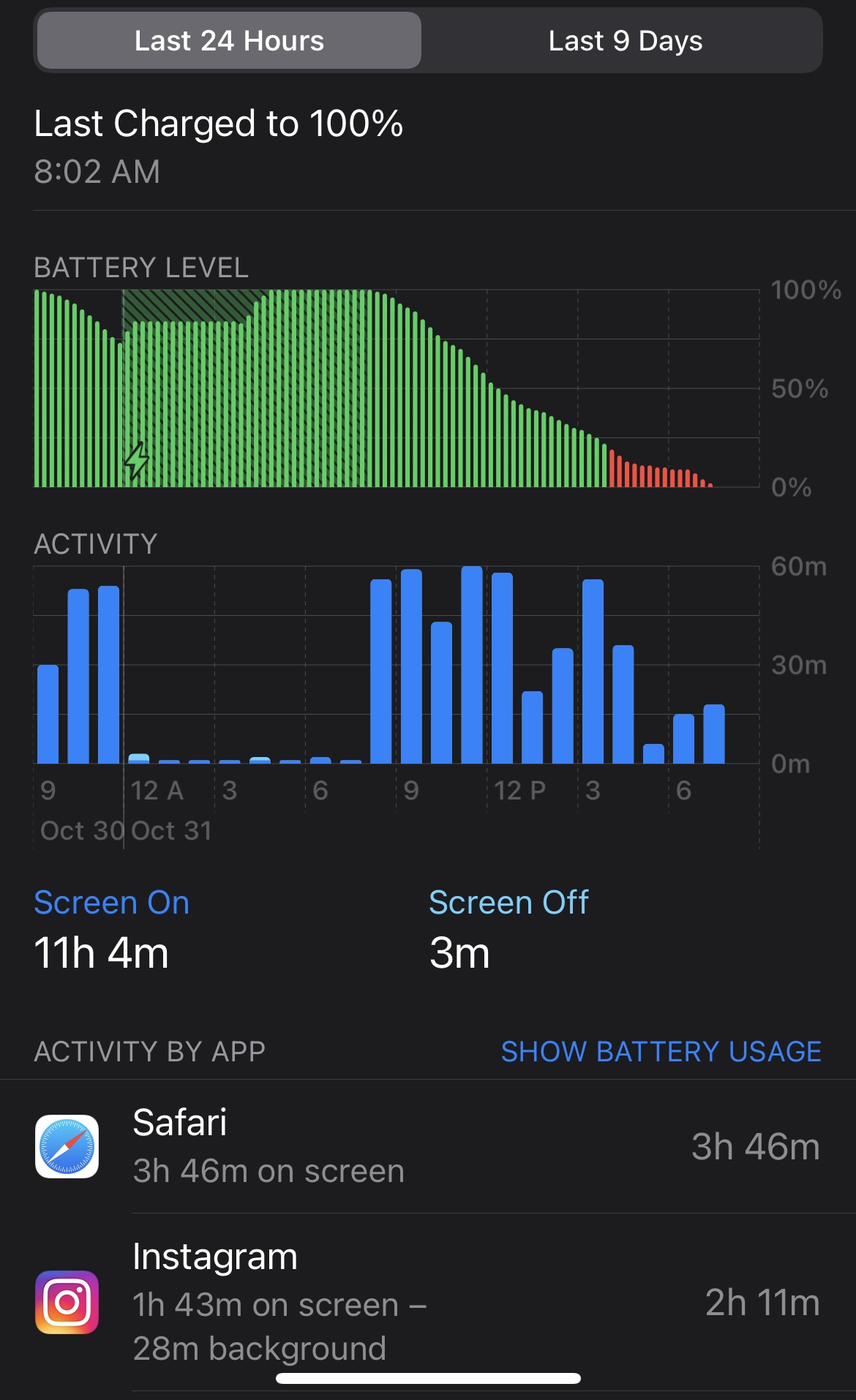Image resolution: width=856 pixels, height=1400 pixels.
Task: Switch to the Last 9 Days tab
Action: [x=625, y=41]
